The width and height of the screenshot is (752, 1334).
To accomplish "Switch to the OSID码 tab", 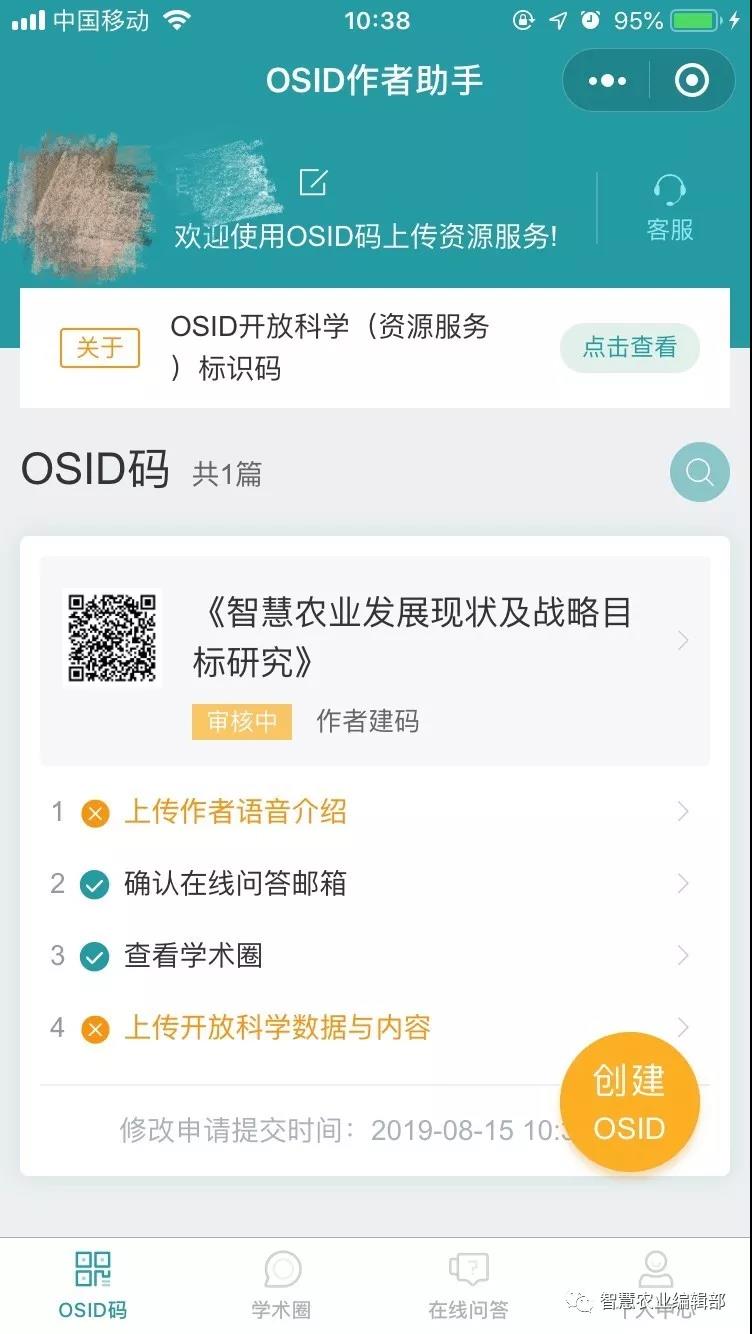I will tap(93, 1285).
